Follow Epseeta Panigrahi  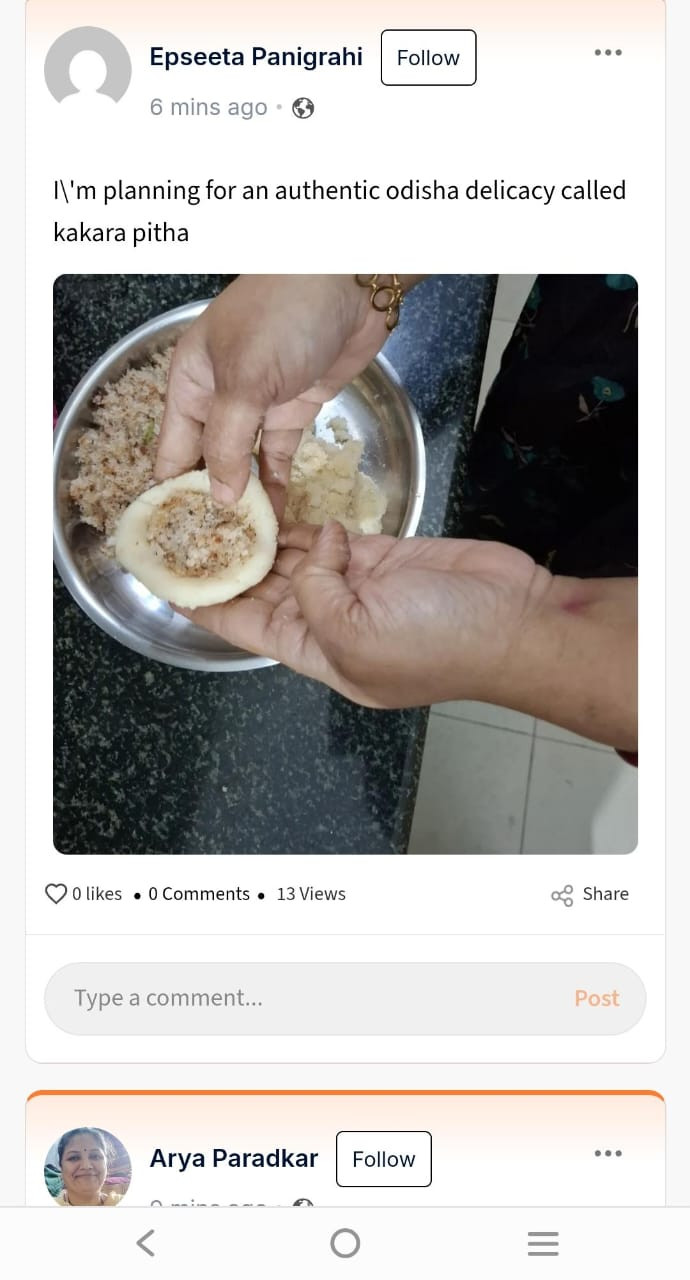pos(428,58)
